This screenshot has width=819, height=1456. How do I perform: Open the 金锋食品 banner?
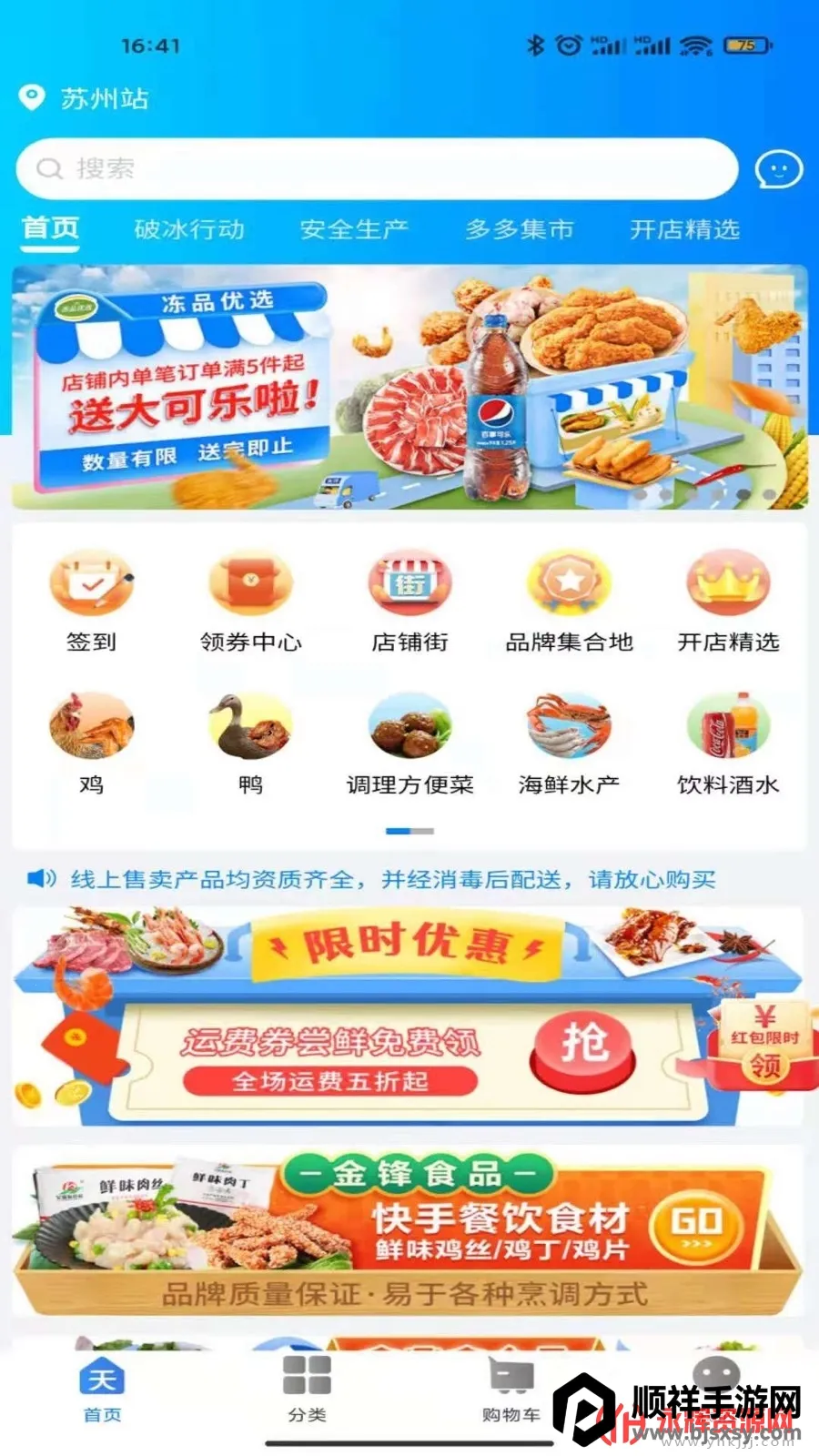coord(409,1228)
